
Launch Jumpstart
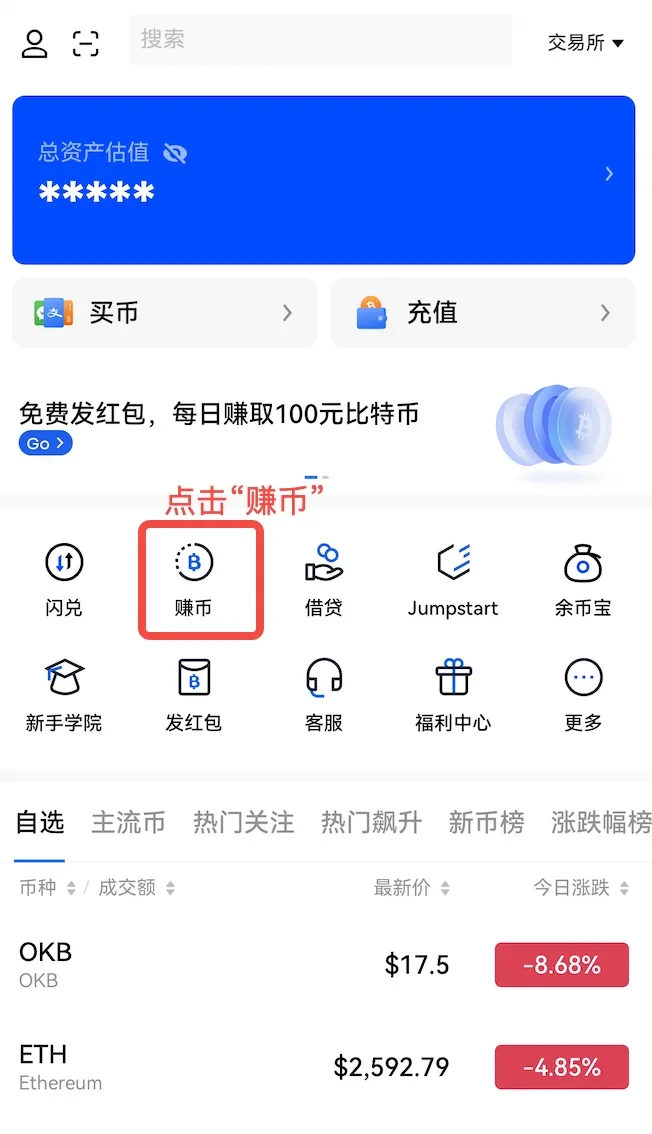coord(453,578)
